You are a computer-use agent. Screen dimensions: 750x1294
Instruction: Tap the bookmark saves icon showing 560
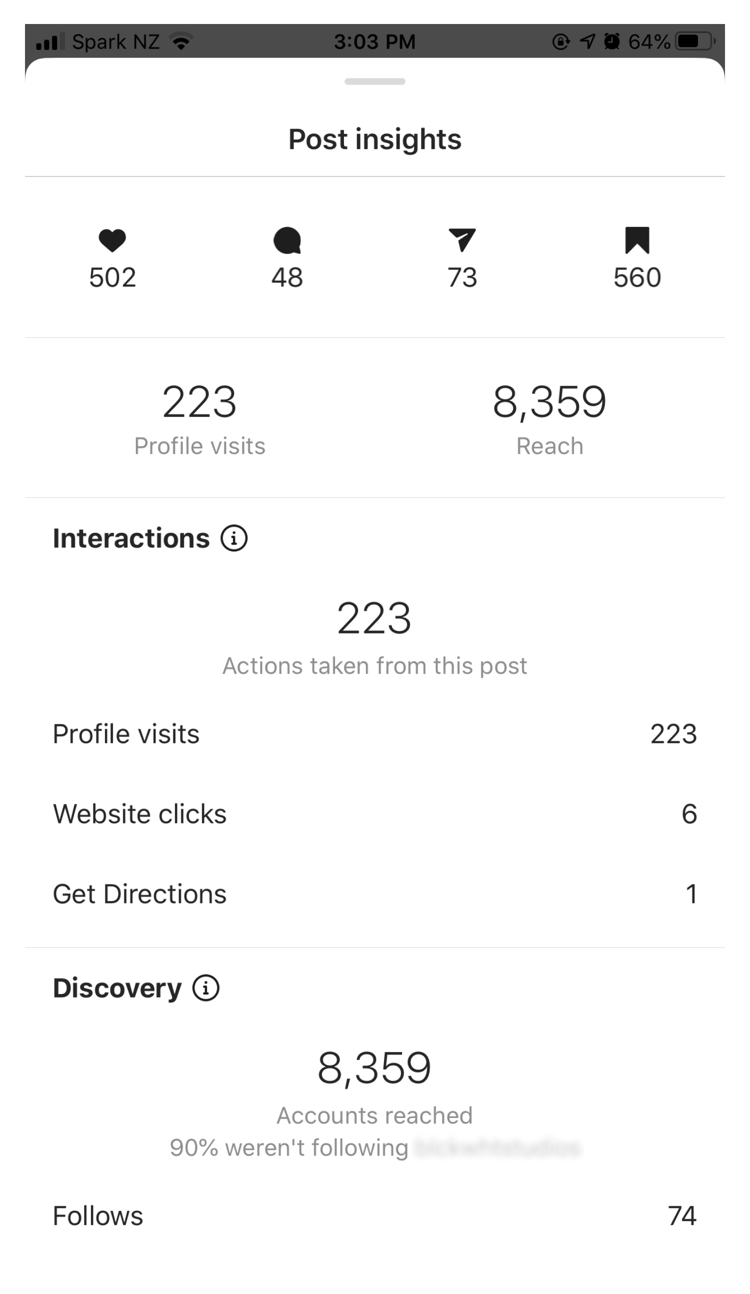[x=637, y=240]
